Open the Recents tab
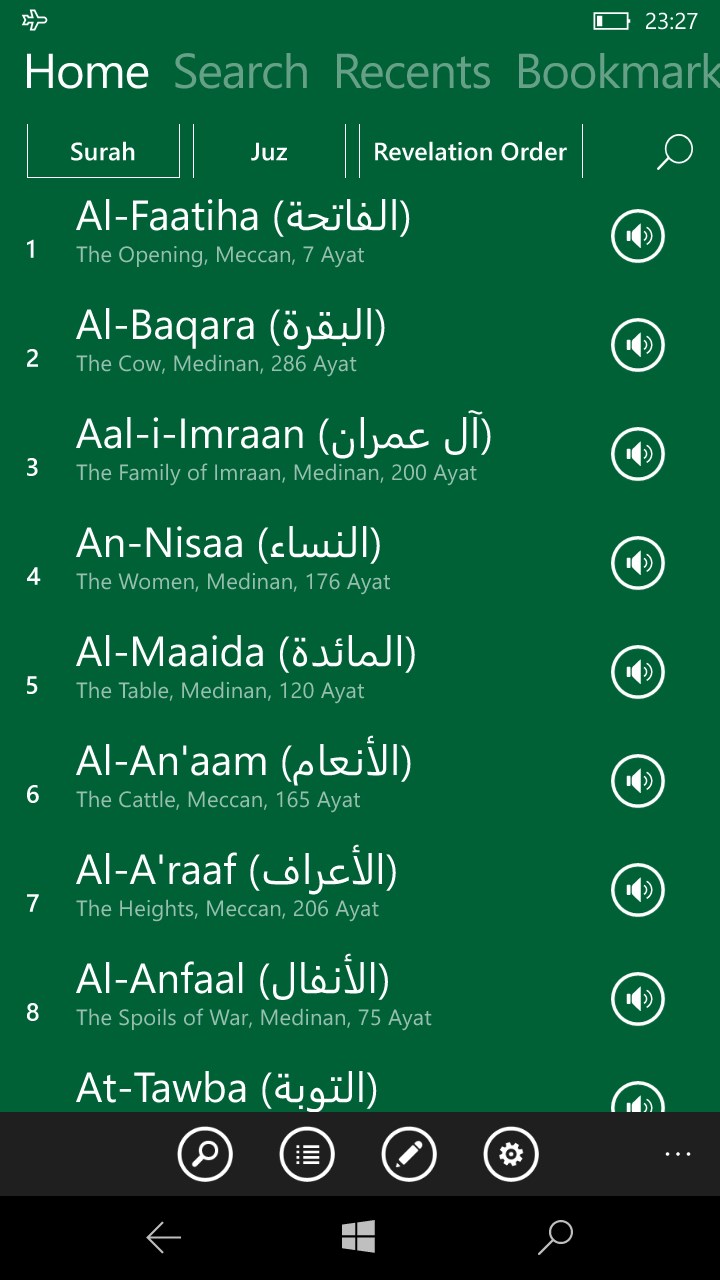 tap(412, 72)
